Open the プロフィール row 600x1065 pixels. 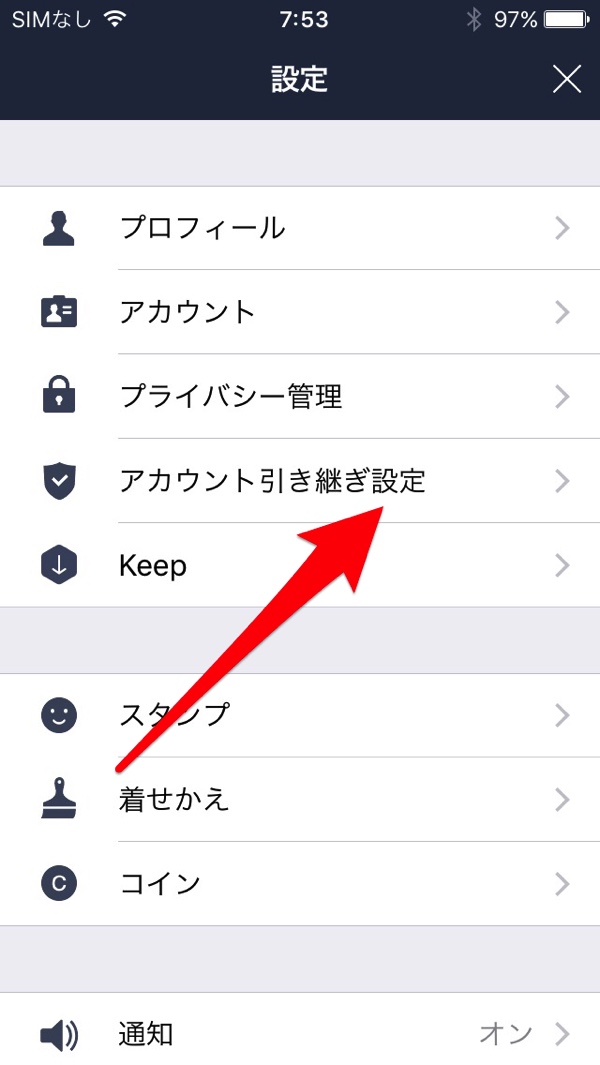click(300, 228)
